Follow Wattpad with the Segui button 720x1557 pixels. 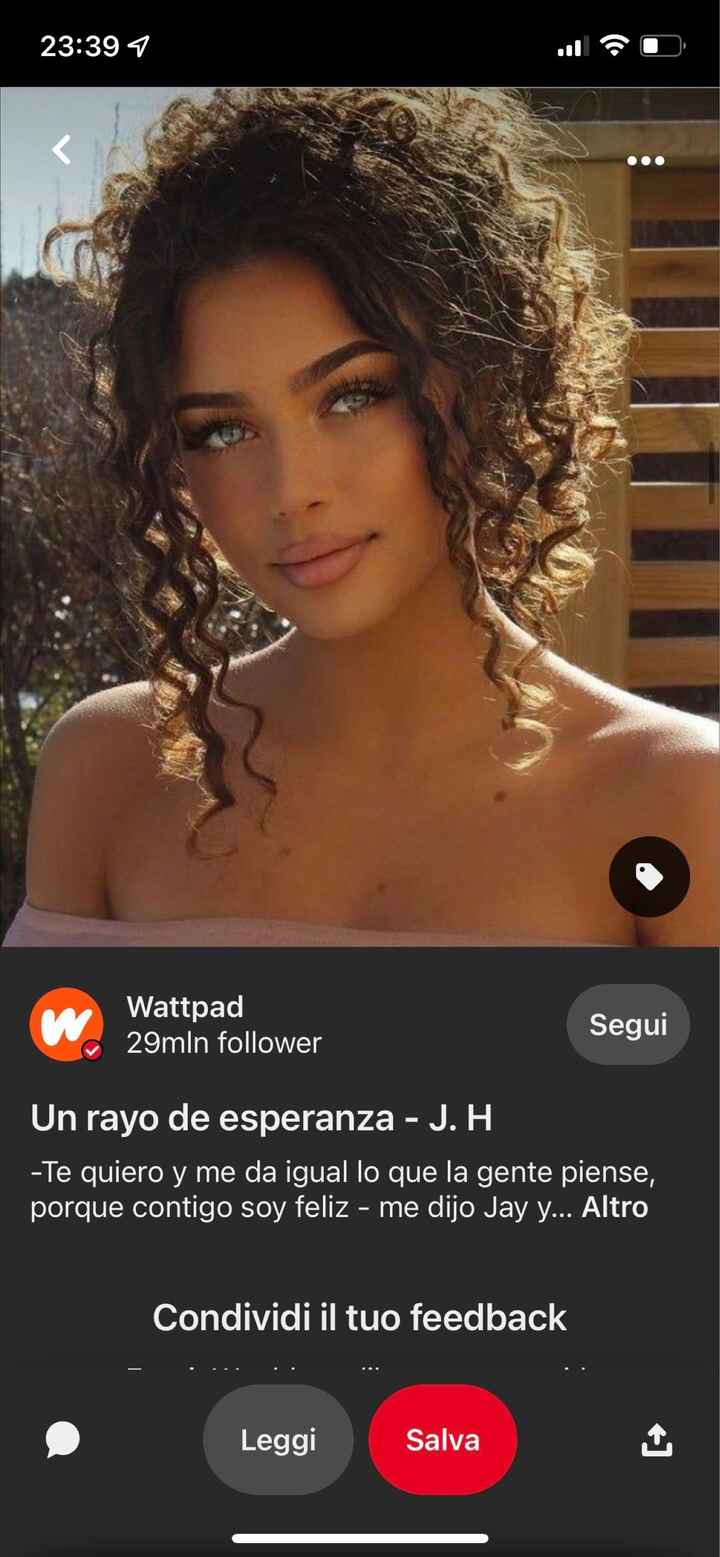tap(627, 1024)
